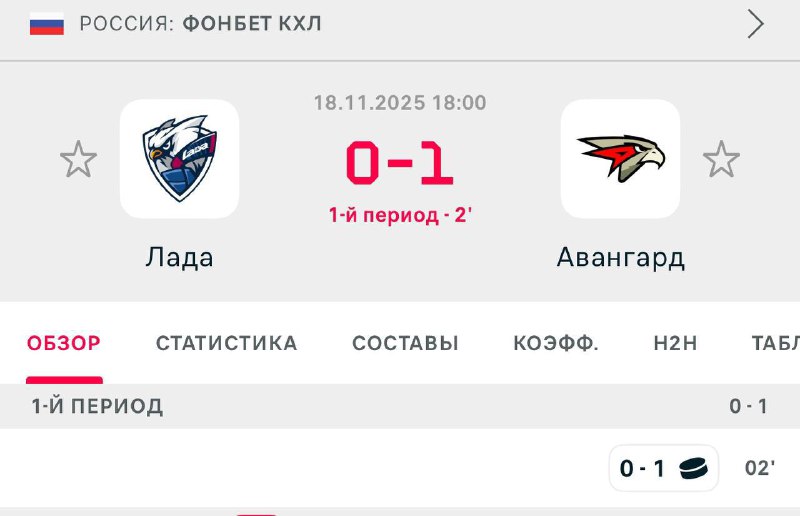The height and width of the screenshot is (516, 800).
Task: Switch to the Составы tab
Action: pyautogui.click(x=405, y=343)
